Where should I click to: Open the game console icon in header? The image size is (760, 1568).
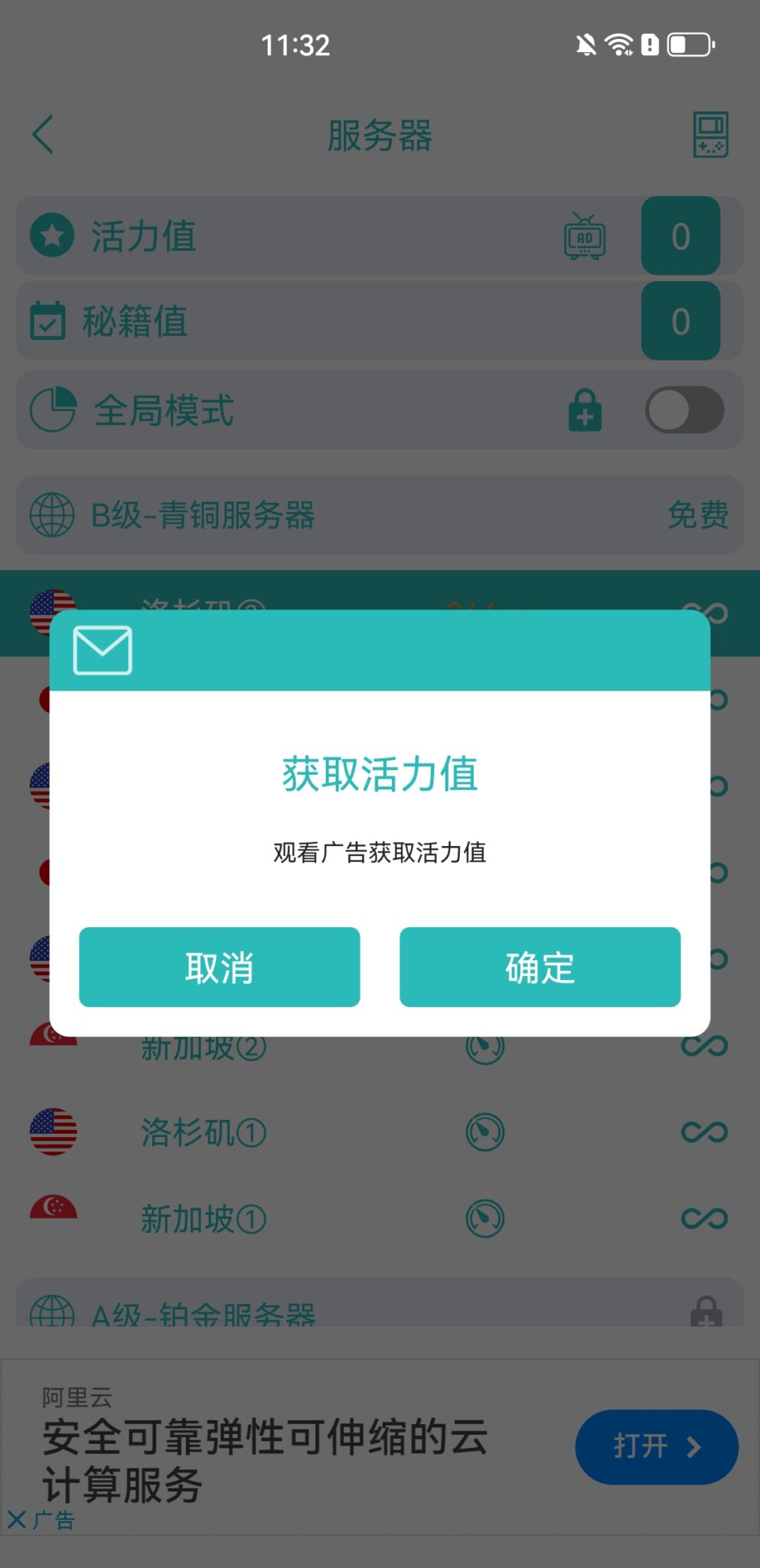pos(710,135)
